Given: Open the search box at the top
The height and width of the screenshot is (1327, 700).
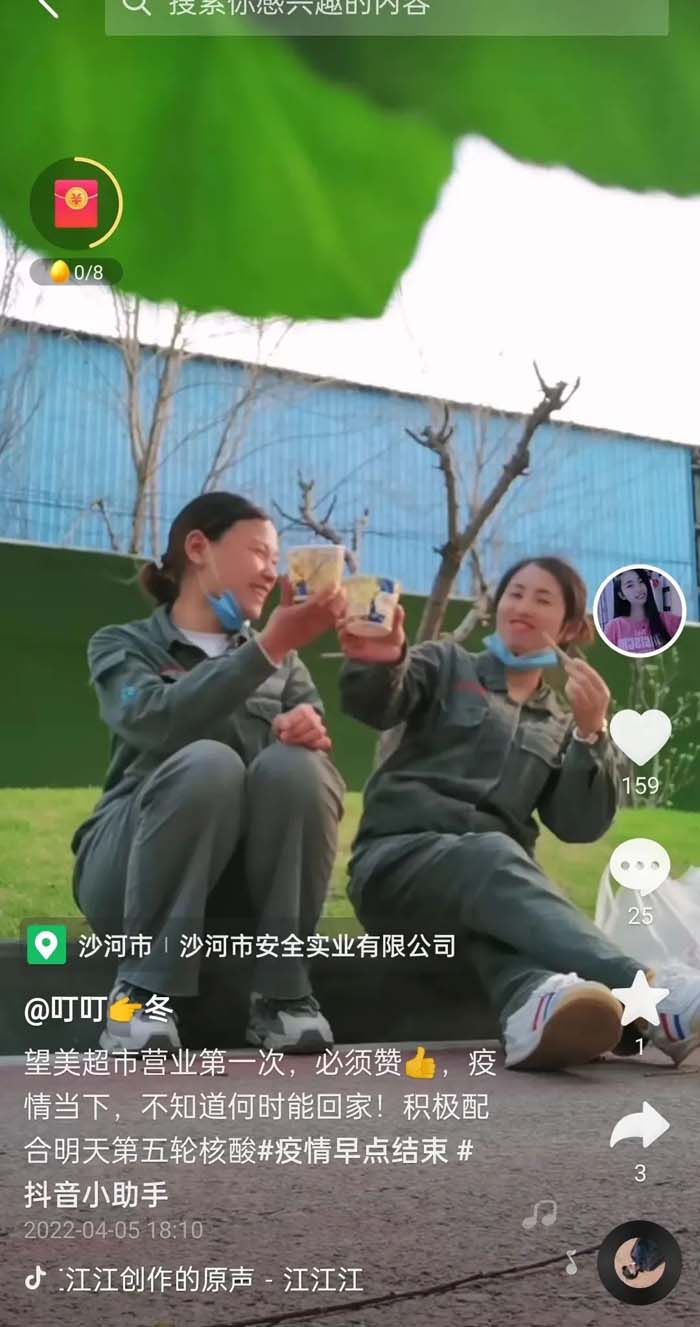Looking at the screenshot, I should (x=386, y=12).
